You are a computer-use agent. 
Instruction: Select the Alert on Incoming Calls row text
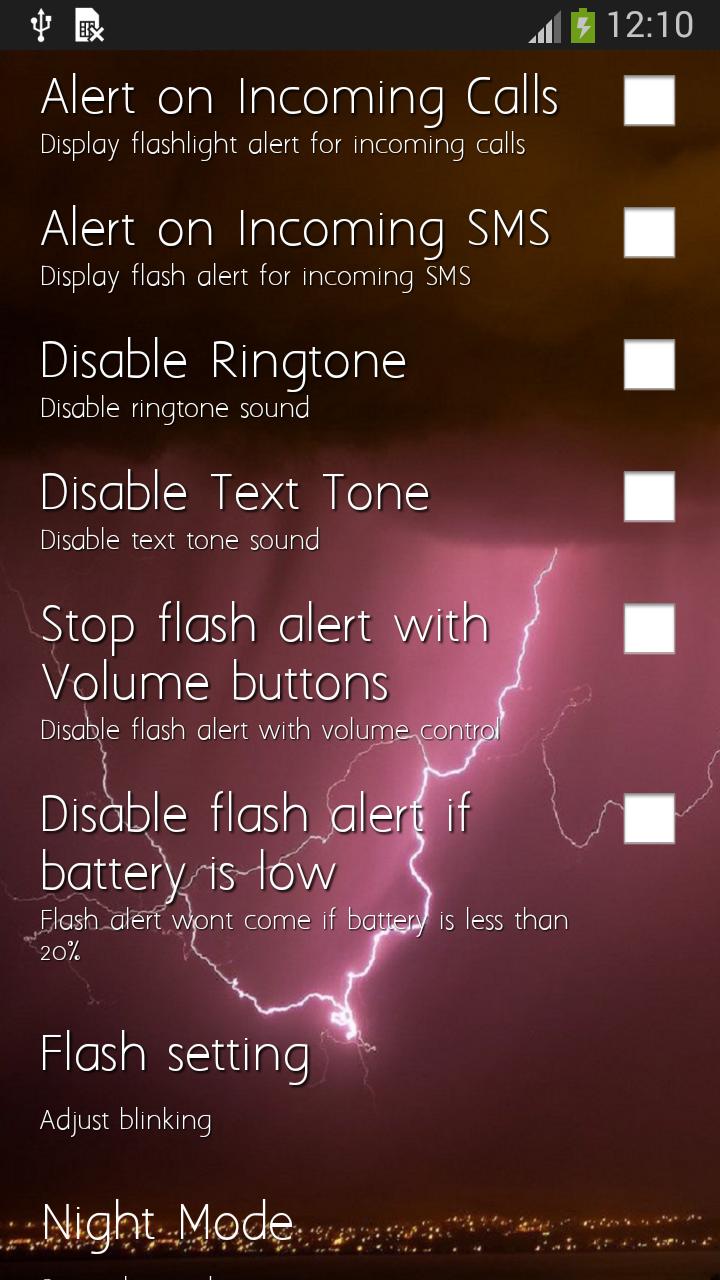tap(298, 98)
